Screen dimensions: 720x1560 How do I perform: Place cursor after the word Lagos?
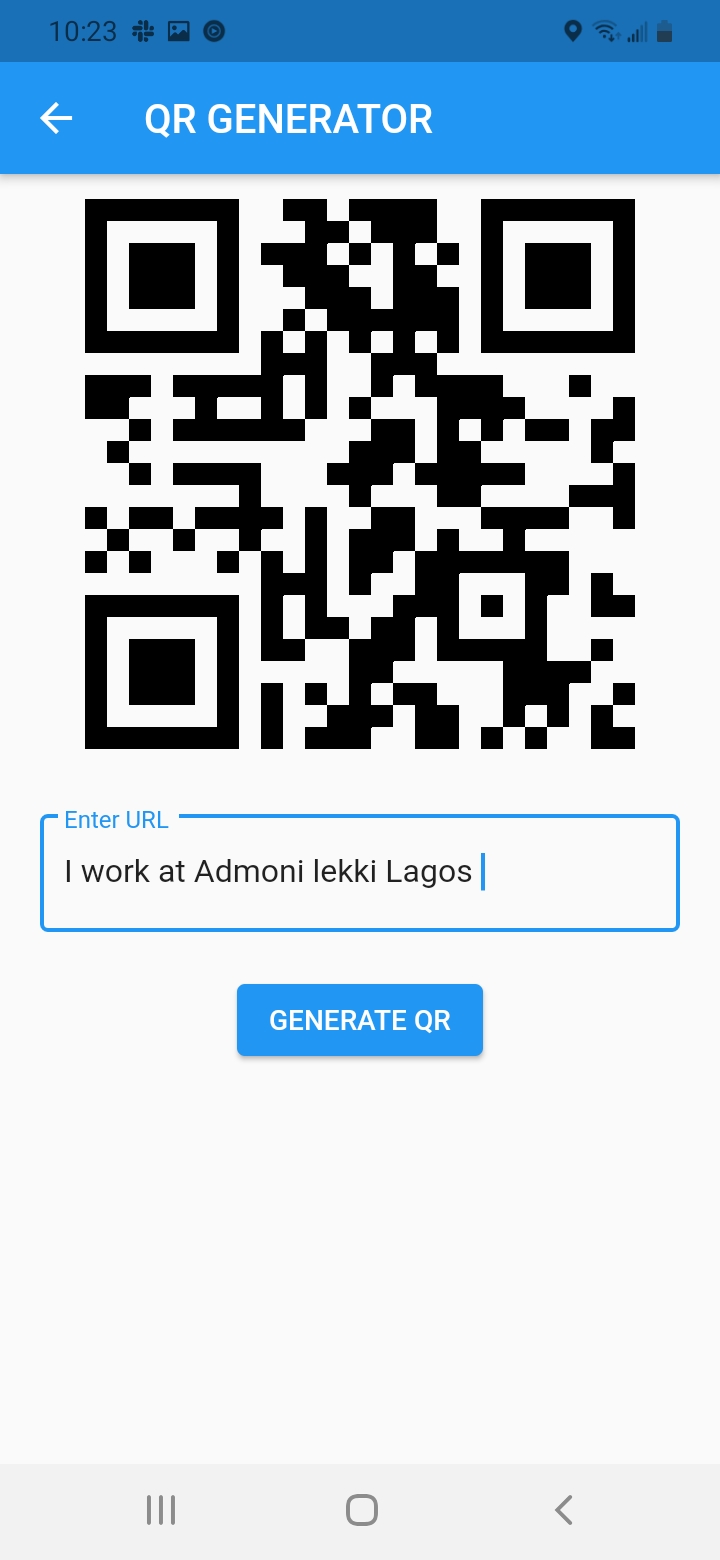point(486,872)
